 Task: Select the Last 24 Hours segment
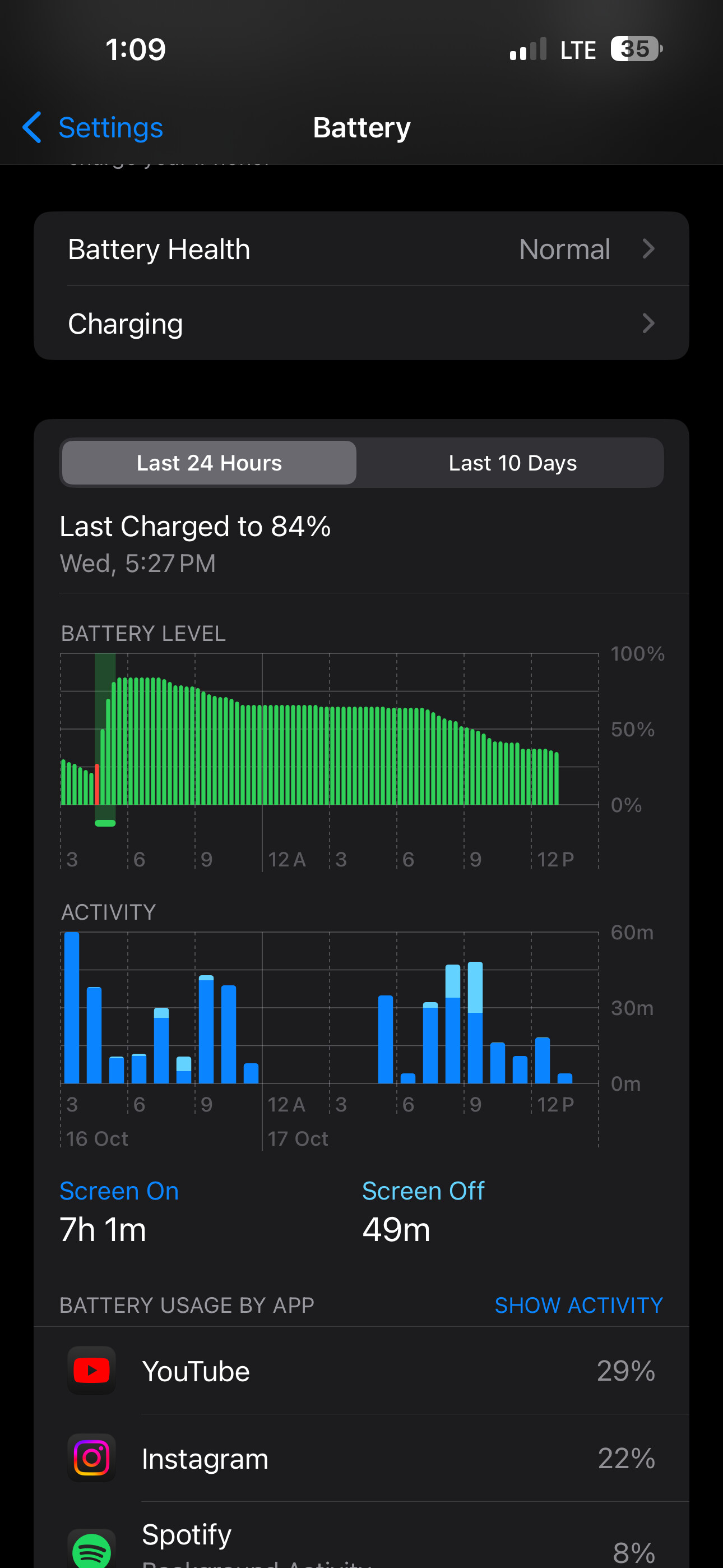210,463
